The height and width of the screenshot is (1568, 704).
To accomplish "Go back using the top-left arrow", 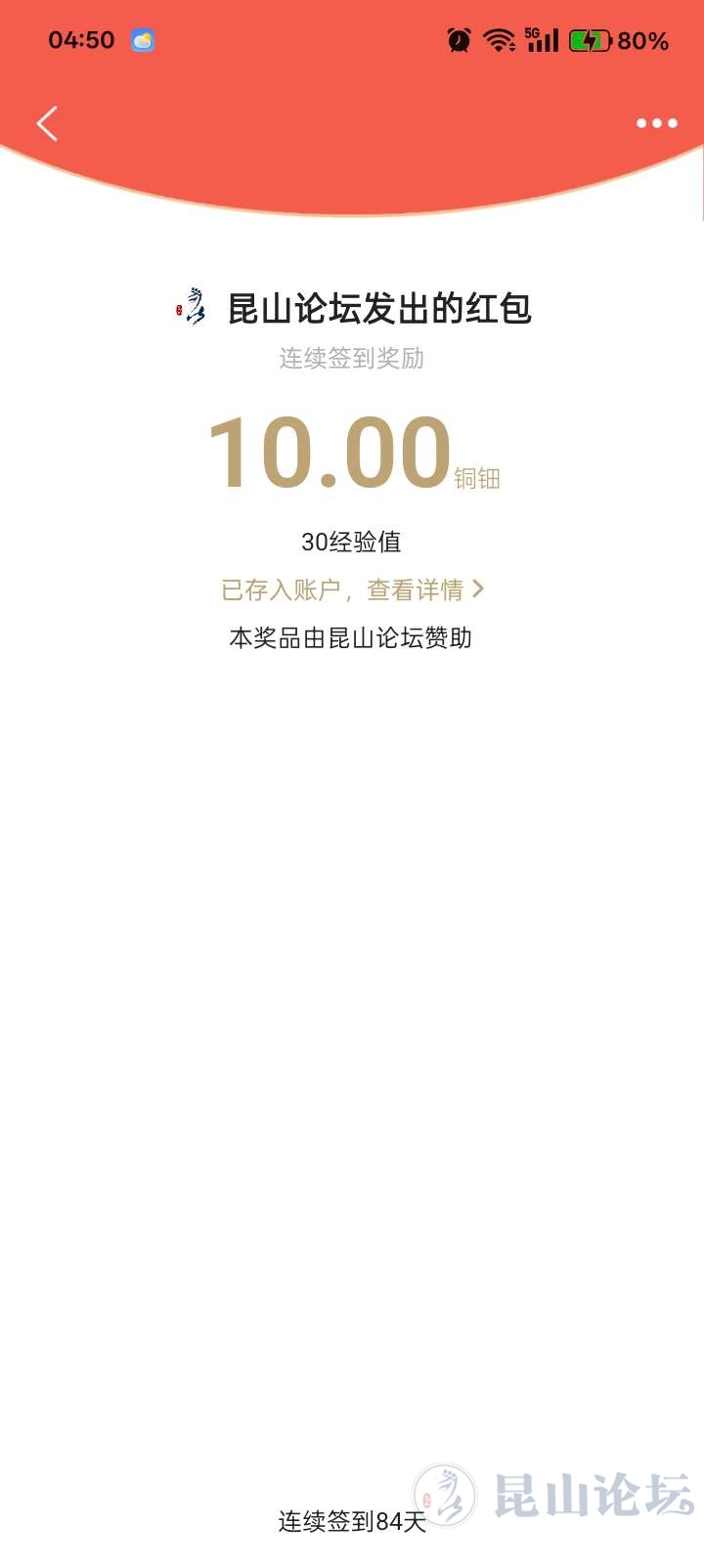I will pyautogui.click(x=47, y=123).
